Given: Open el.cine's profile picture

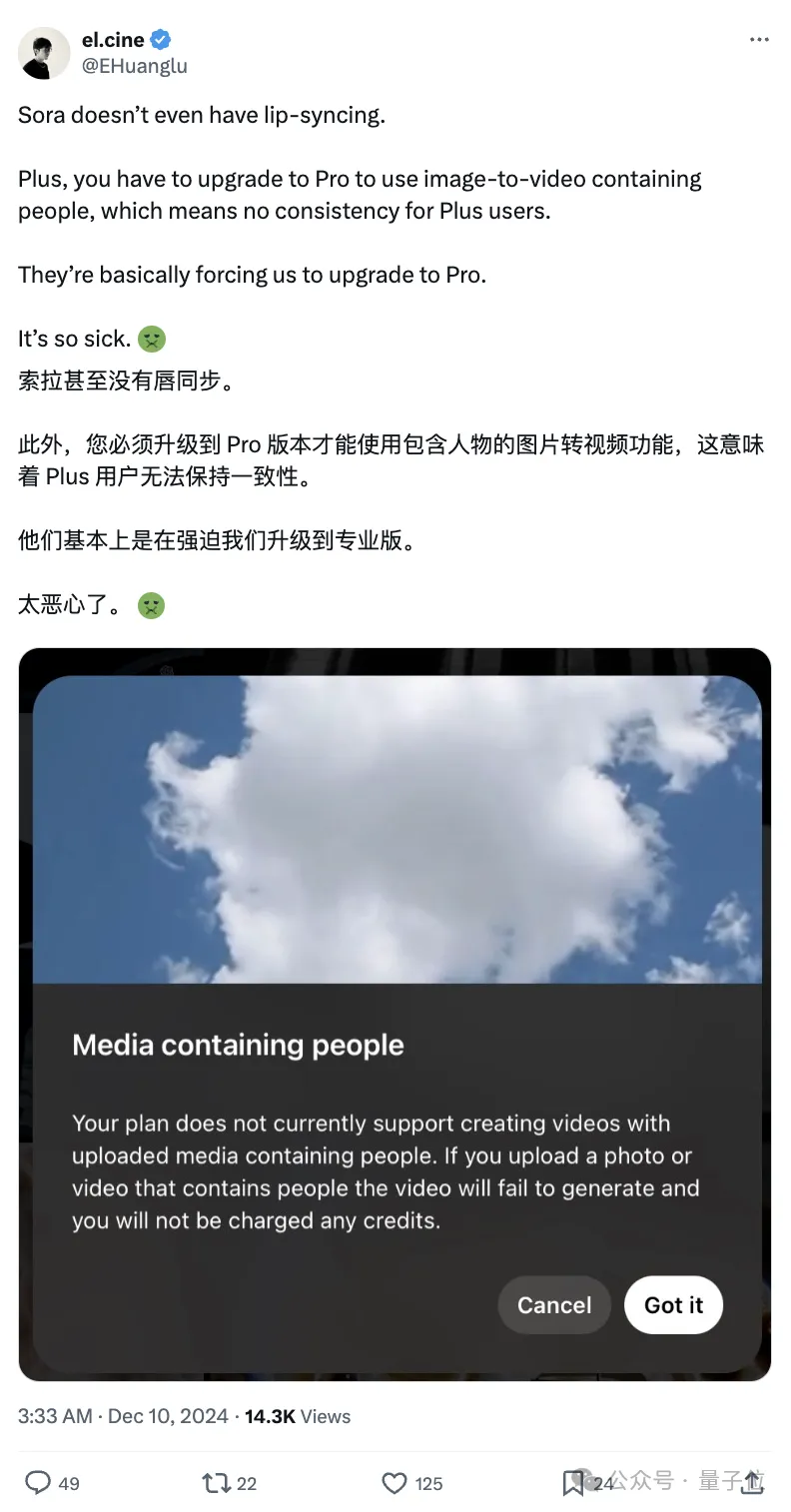Looking at the screenshot, I should click(x=44, y=53).
